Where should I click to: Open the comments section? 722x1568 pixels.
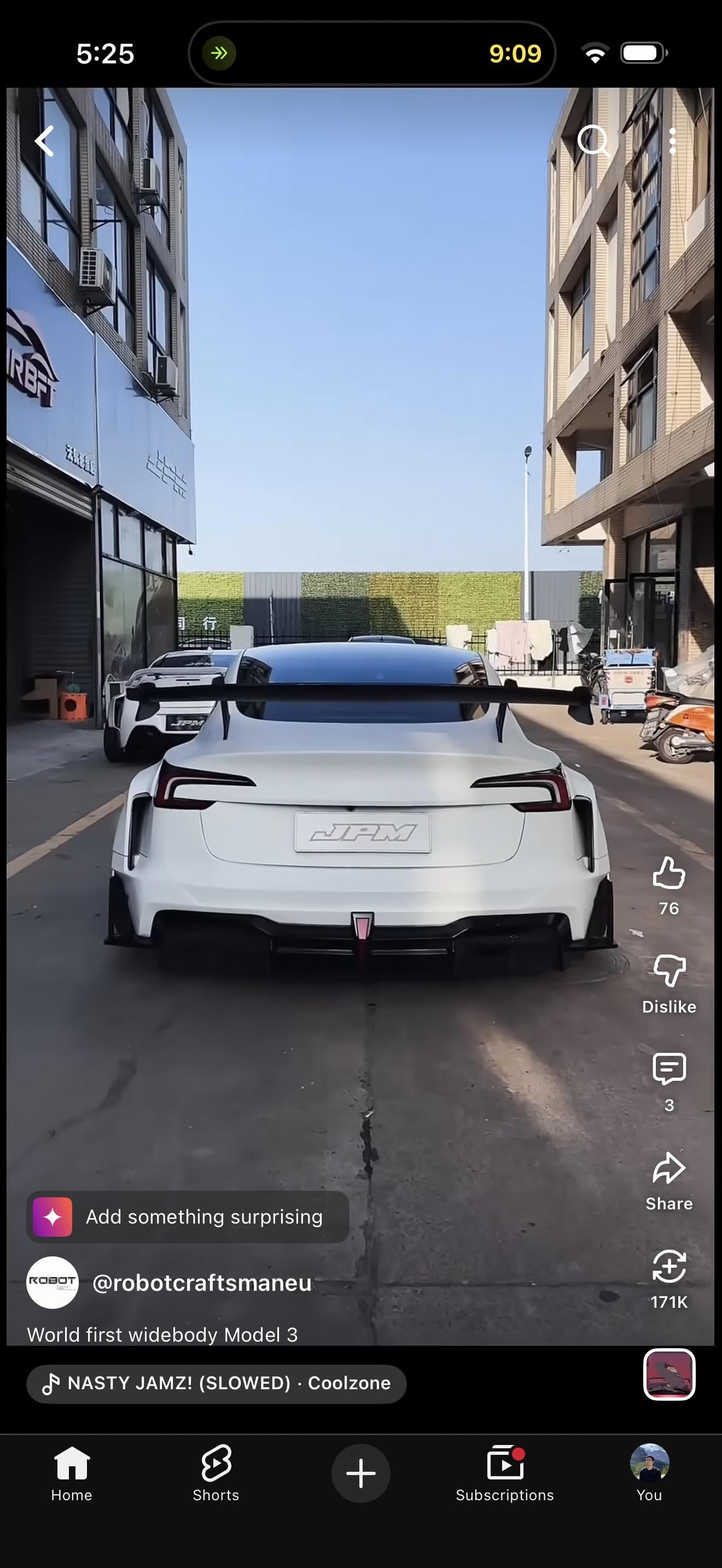(x=668, y=1069)
